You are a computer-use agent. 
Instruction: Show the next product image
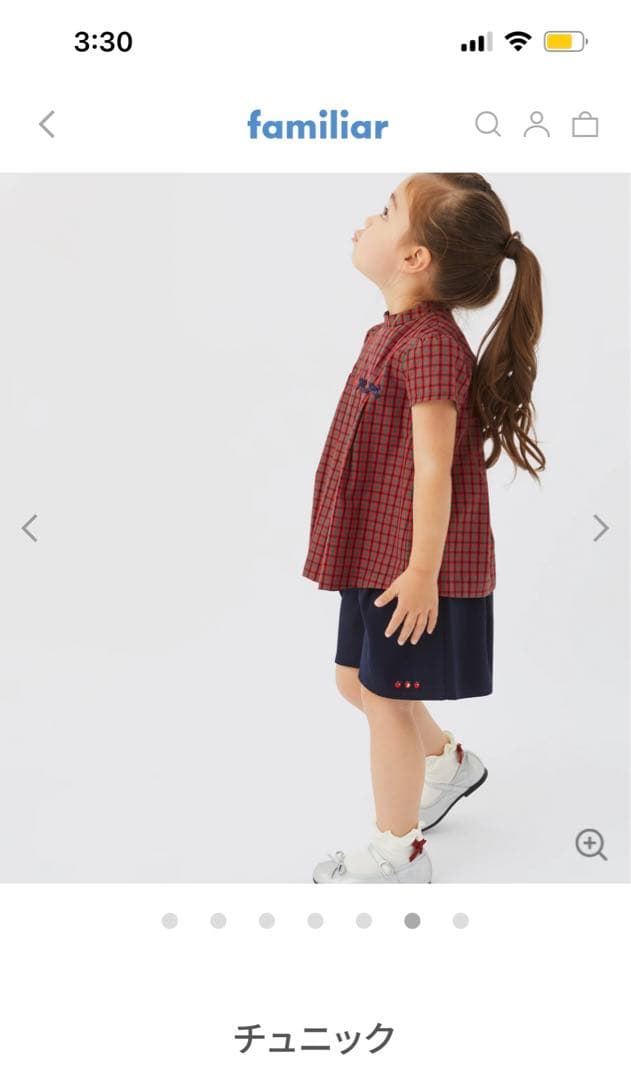point(600,528)
